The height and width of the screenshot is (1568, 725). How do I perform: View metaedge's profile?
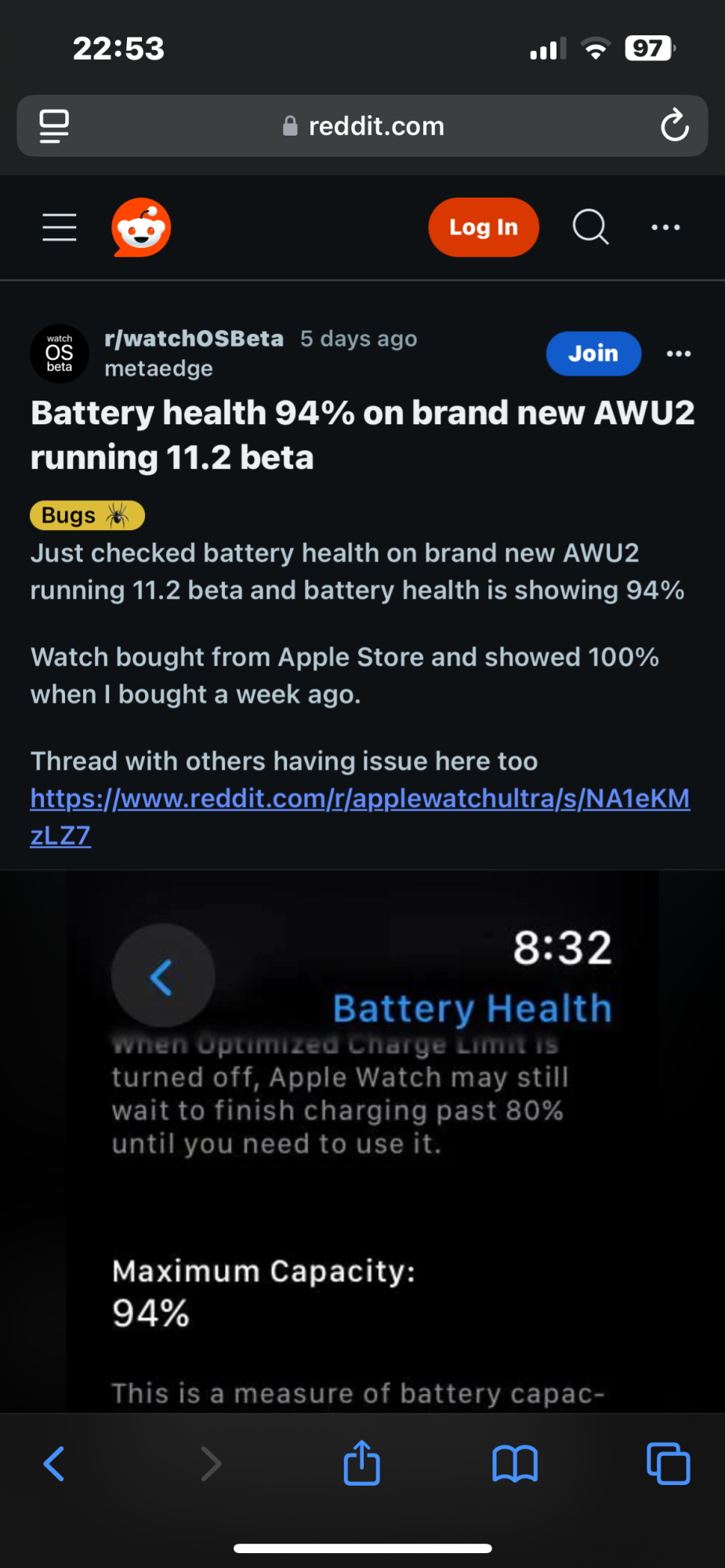(158, 368)
